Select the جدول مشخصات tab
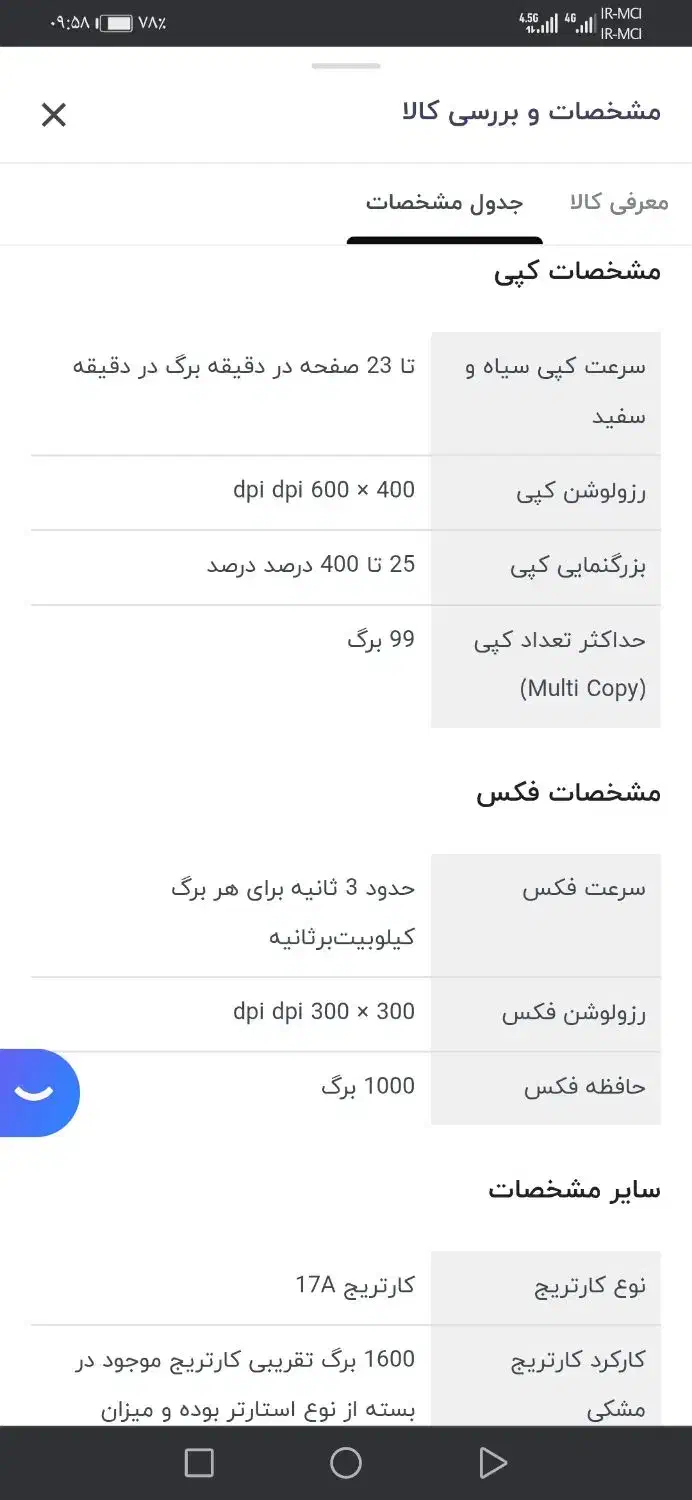Image resolution: width=692 pixels, height=1500 pixels. [444, 203]
